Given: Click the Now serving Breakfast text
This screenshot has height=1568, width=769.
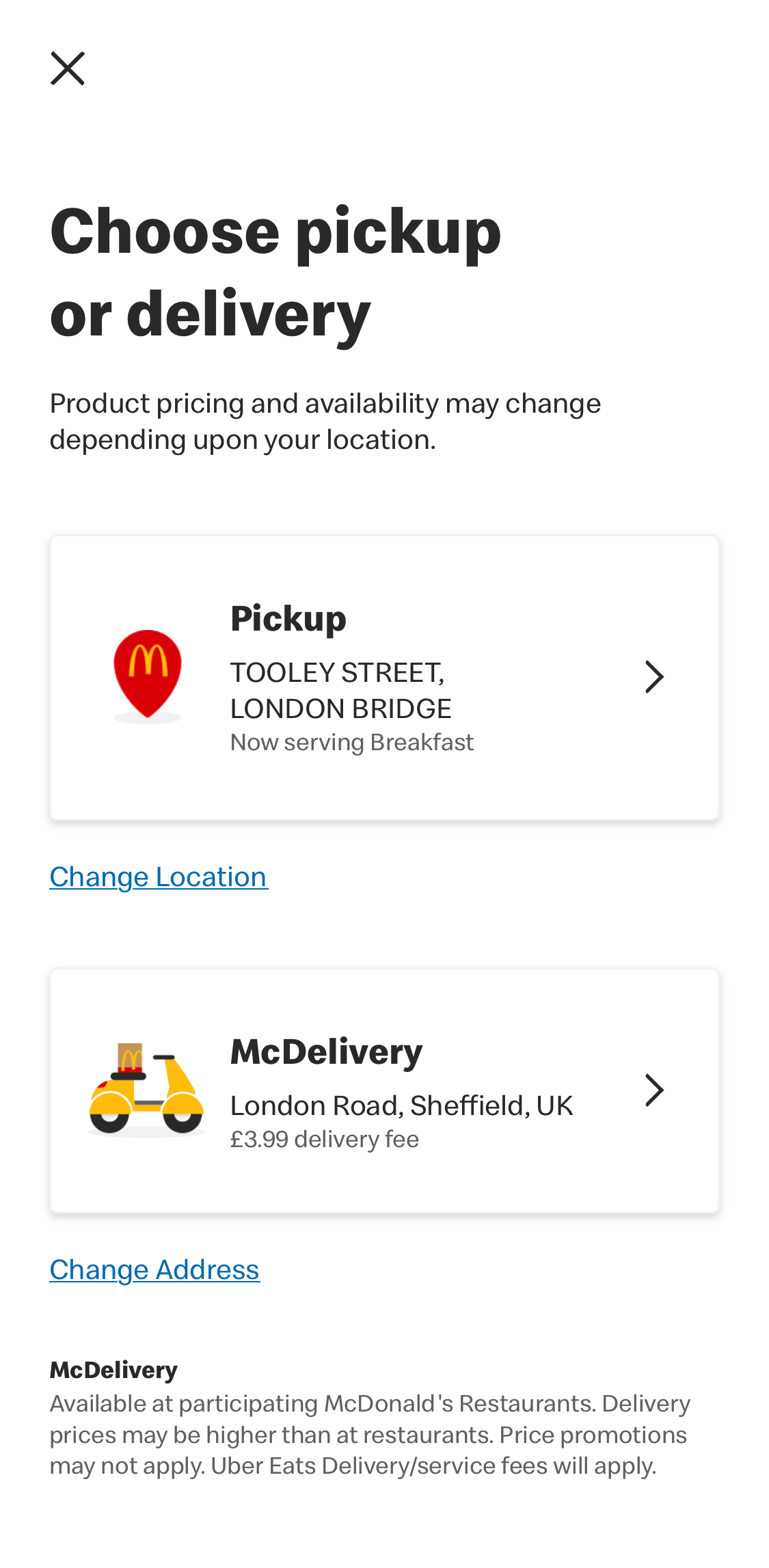Looking at the screenshot, I should tap(351, 742).
